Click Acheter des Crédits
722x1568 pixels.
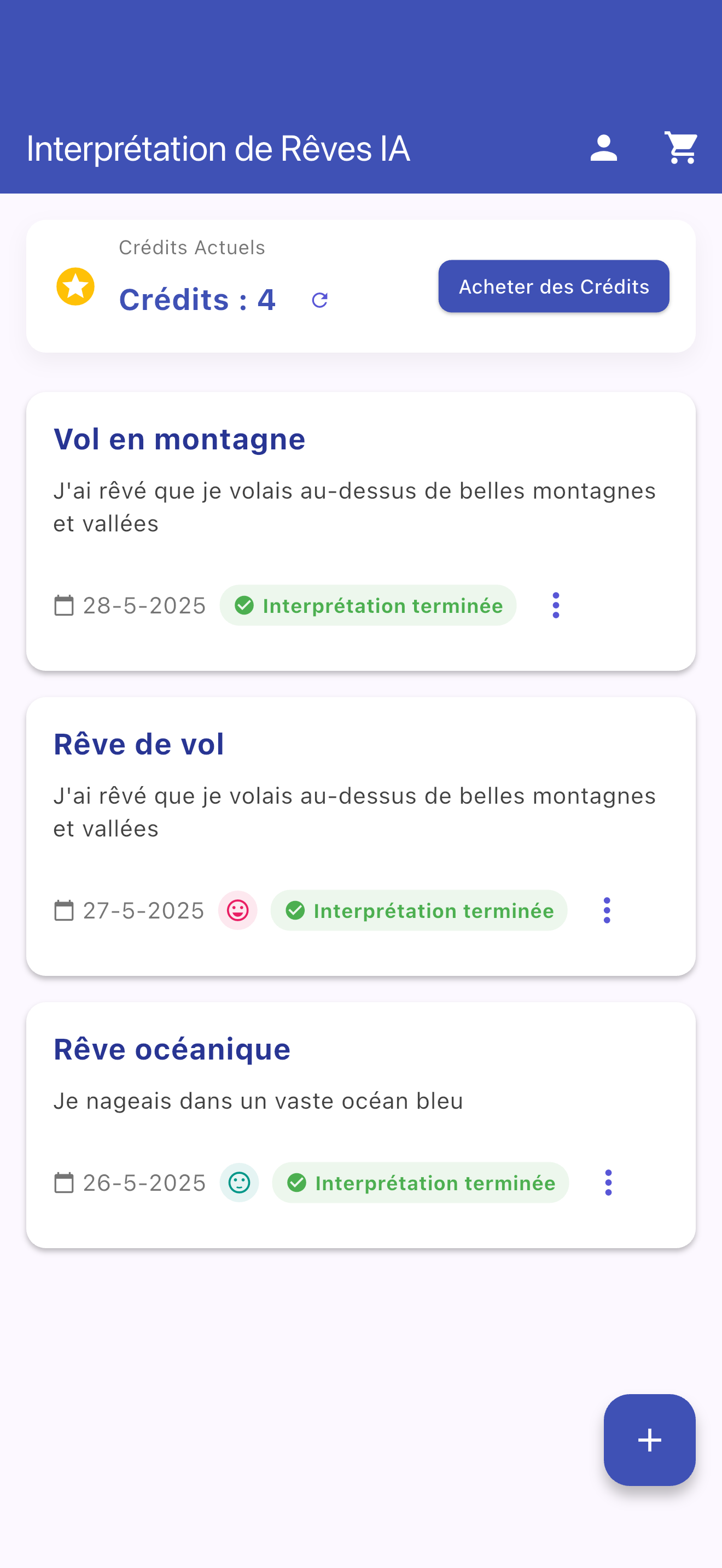[554, 286]
